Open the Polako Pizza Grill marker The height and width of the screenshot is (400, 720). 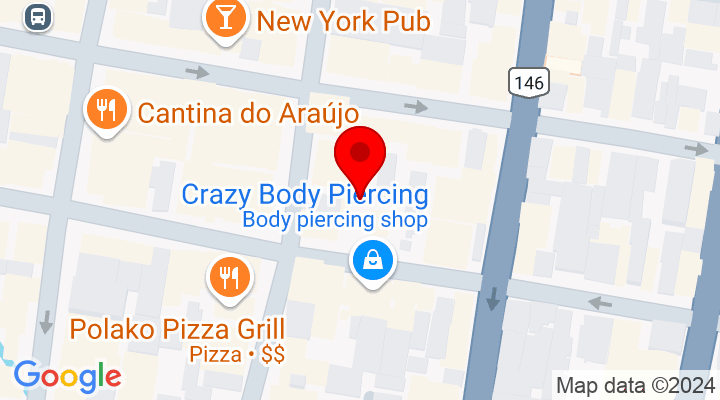[230, 277]
